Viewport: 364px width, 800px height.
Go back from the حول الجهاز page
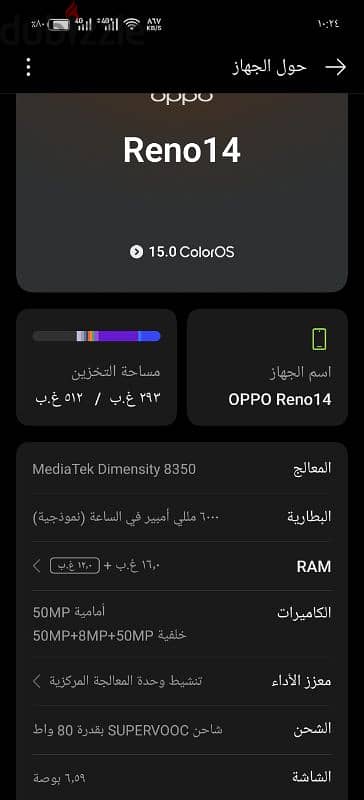pos(335,67)
